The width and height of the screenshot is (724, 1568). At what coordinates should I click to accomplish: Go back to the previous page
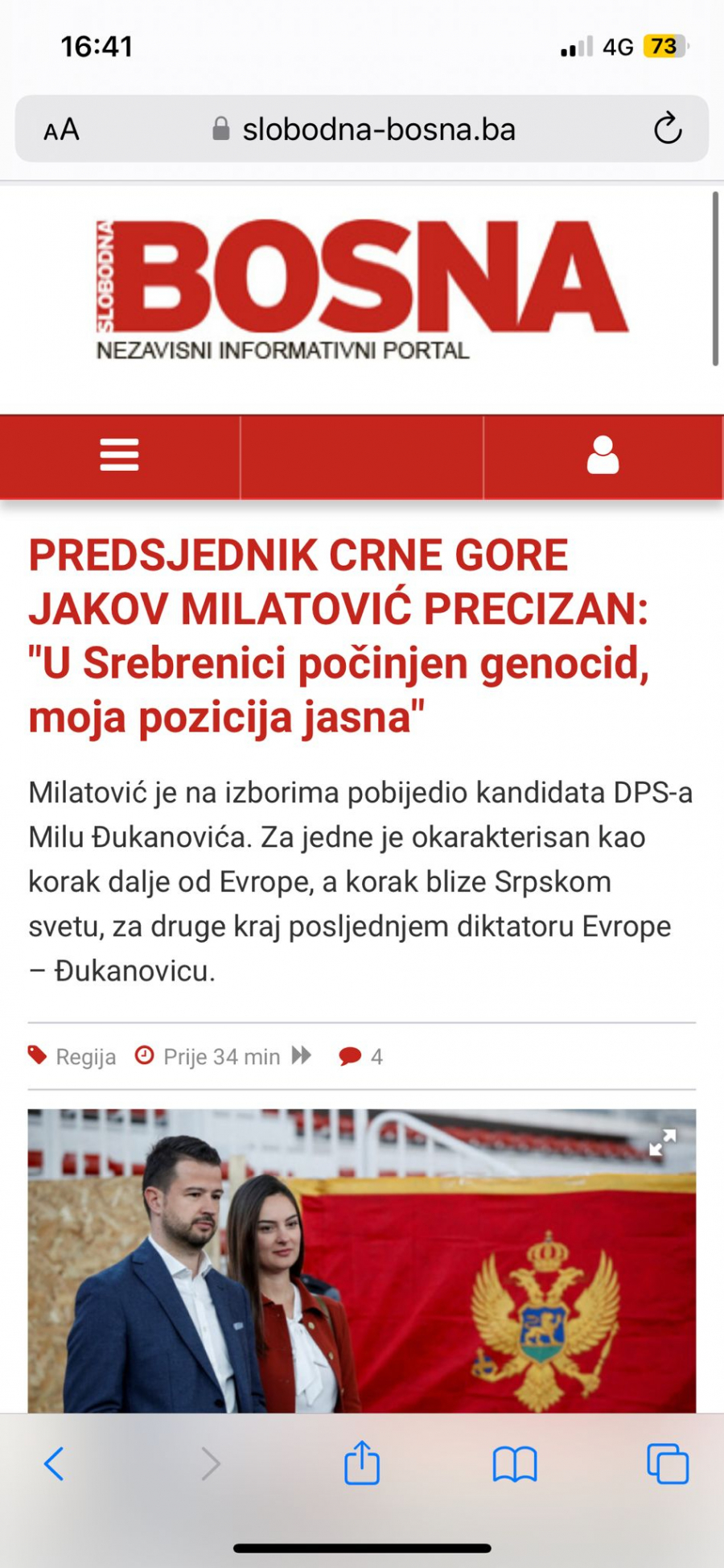[x=54, y=1463]
